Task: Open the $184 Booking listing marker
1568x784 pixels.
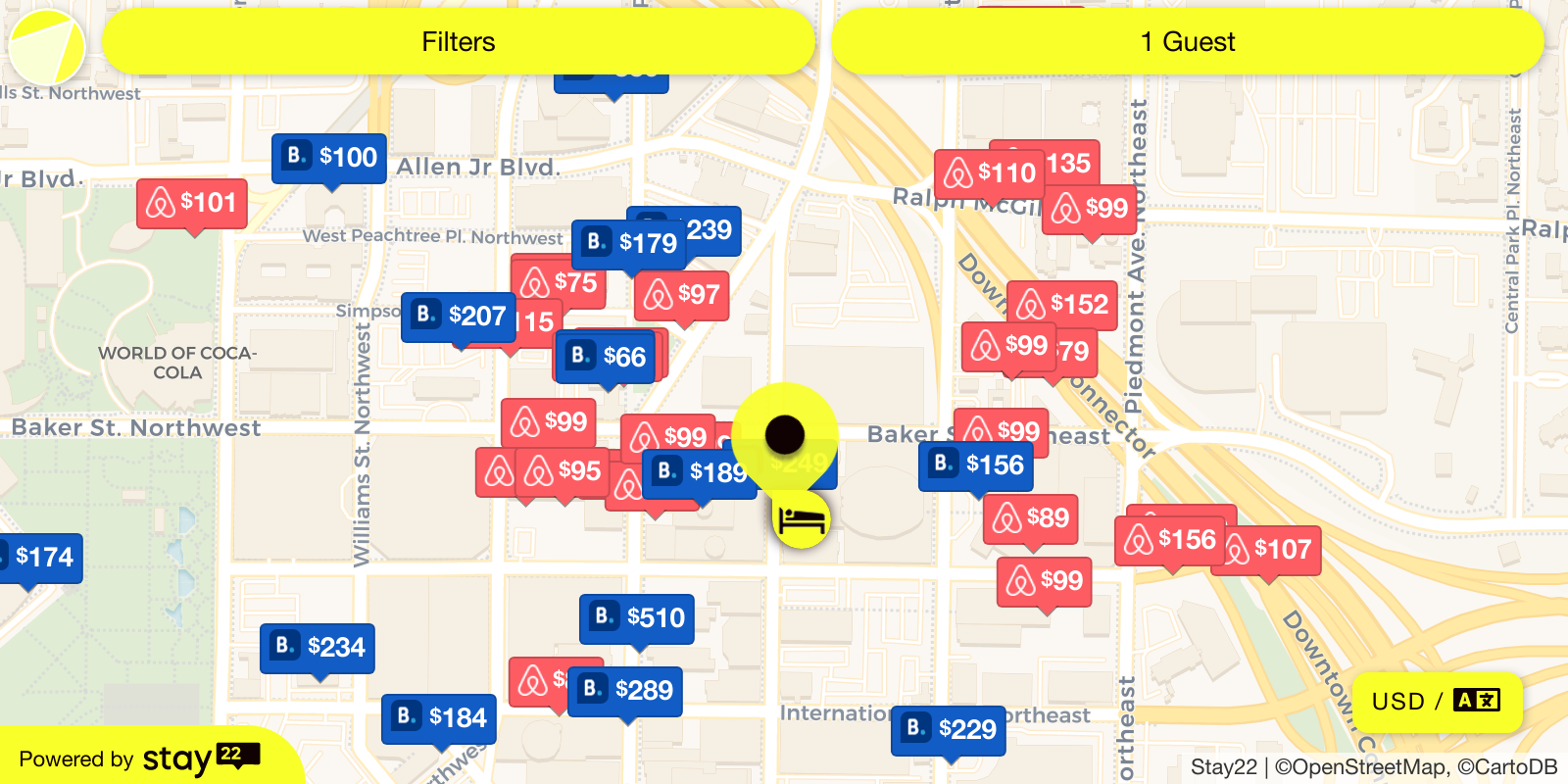Action: (x=439, y=718)
